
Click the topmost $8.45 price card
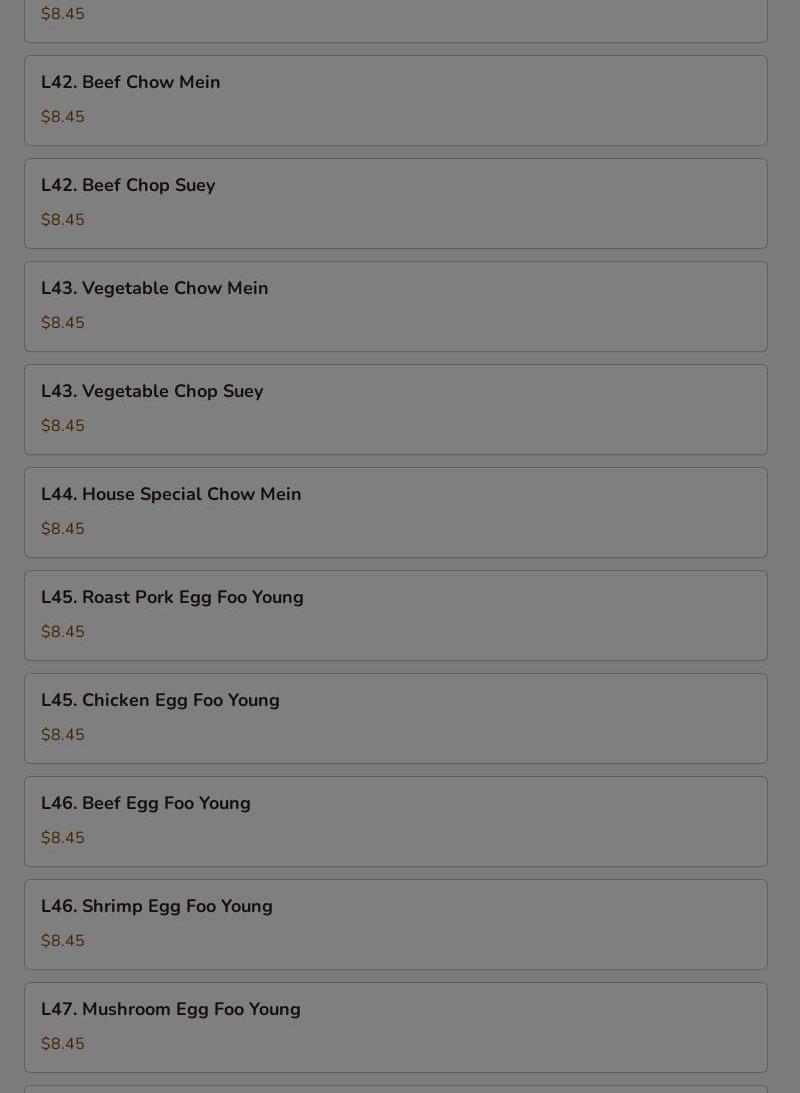[x=62, y=13]
